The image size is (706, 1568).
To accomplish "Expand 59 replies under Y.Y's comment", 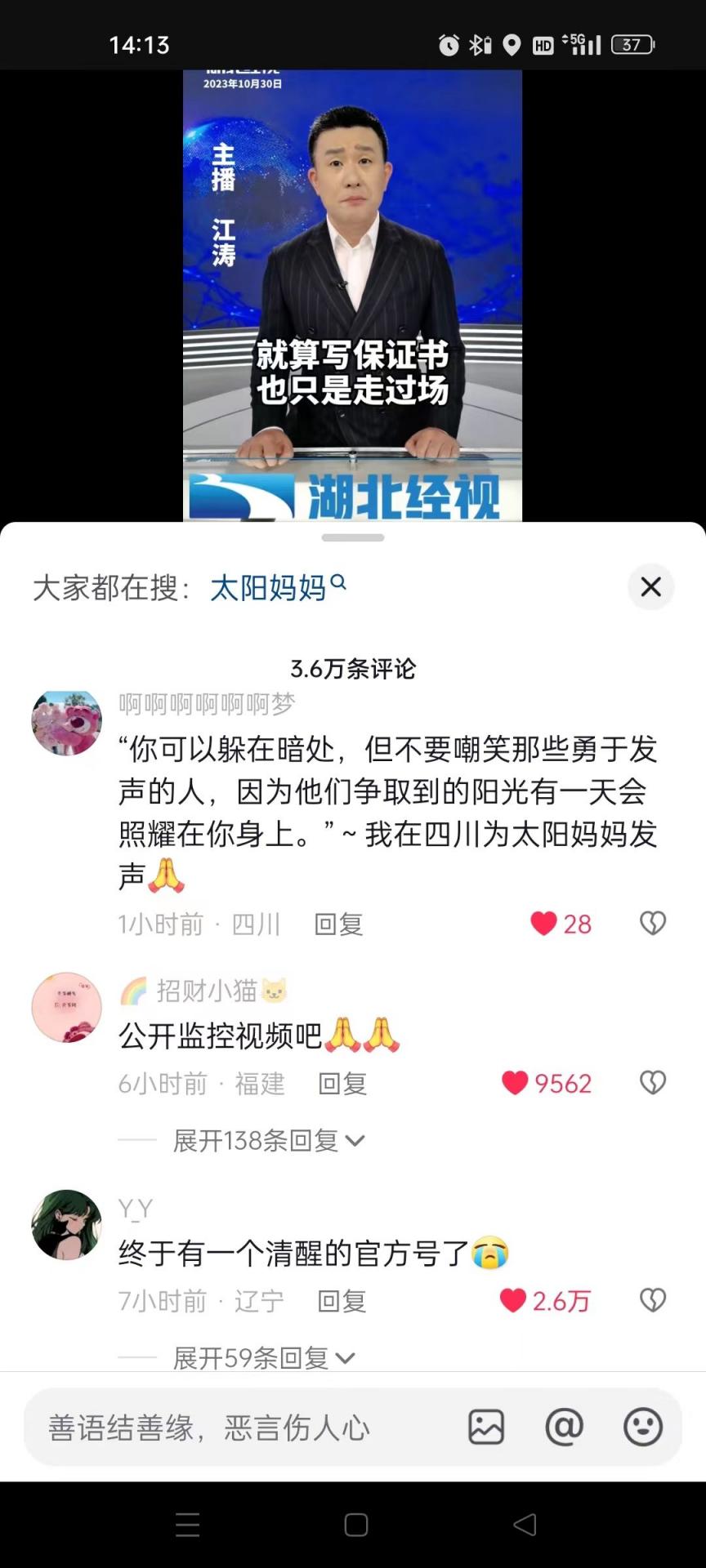I will [263, 1357].
